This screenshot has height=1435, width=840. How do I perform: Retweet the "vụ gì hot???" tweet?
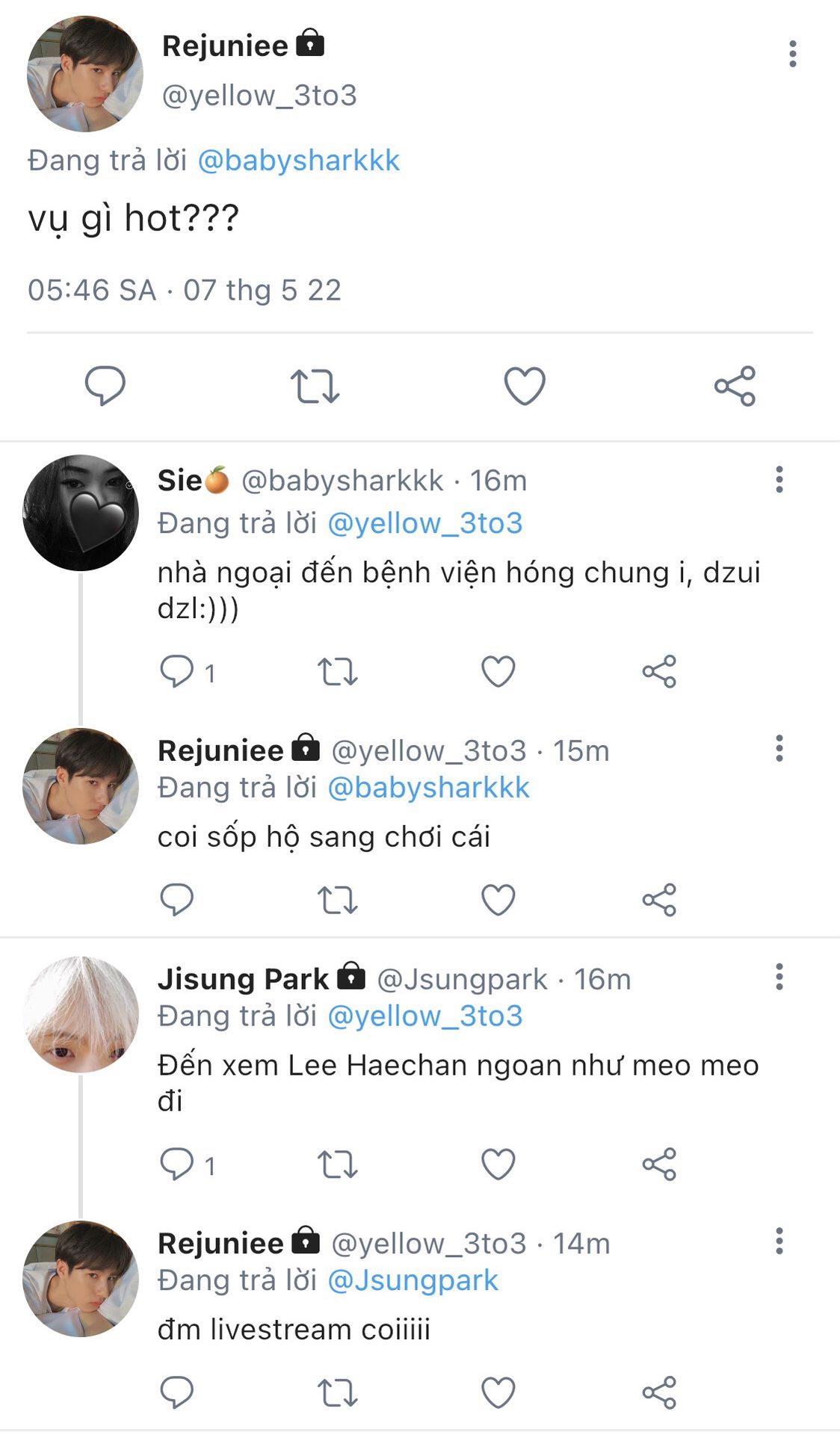pyautogui.click(x=315, y=386)
